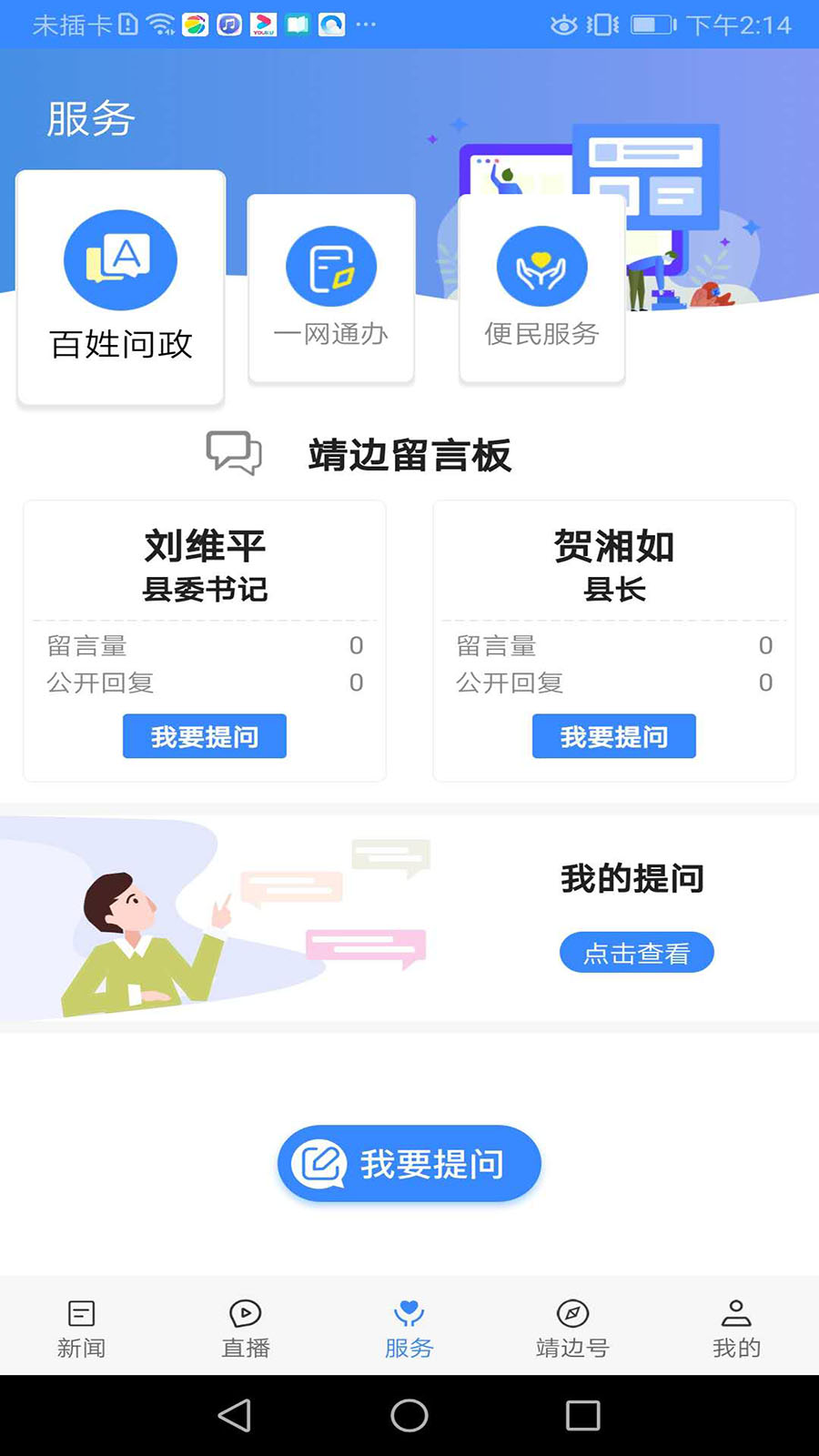Viewport: 819px width, 1456px height.
Task: Open the 百姓问政 service icon
Action: coord(119,260)
